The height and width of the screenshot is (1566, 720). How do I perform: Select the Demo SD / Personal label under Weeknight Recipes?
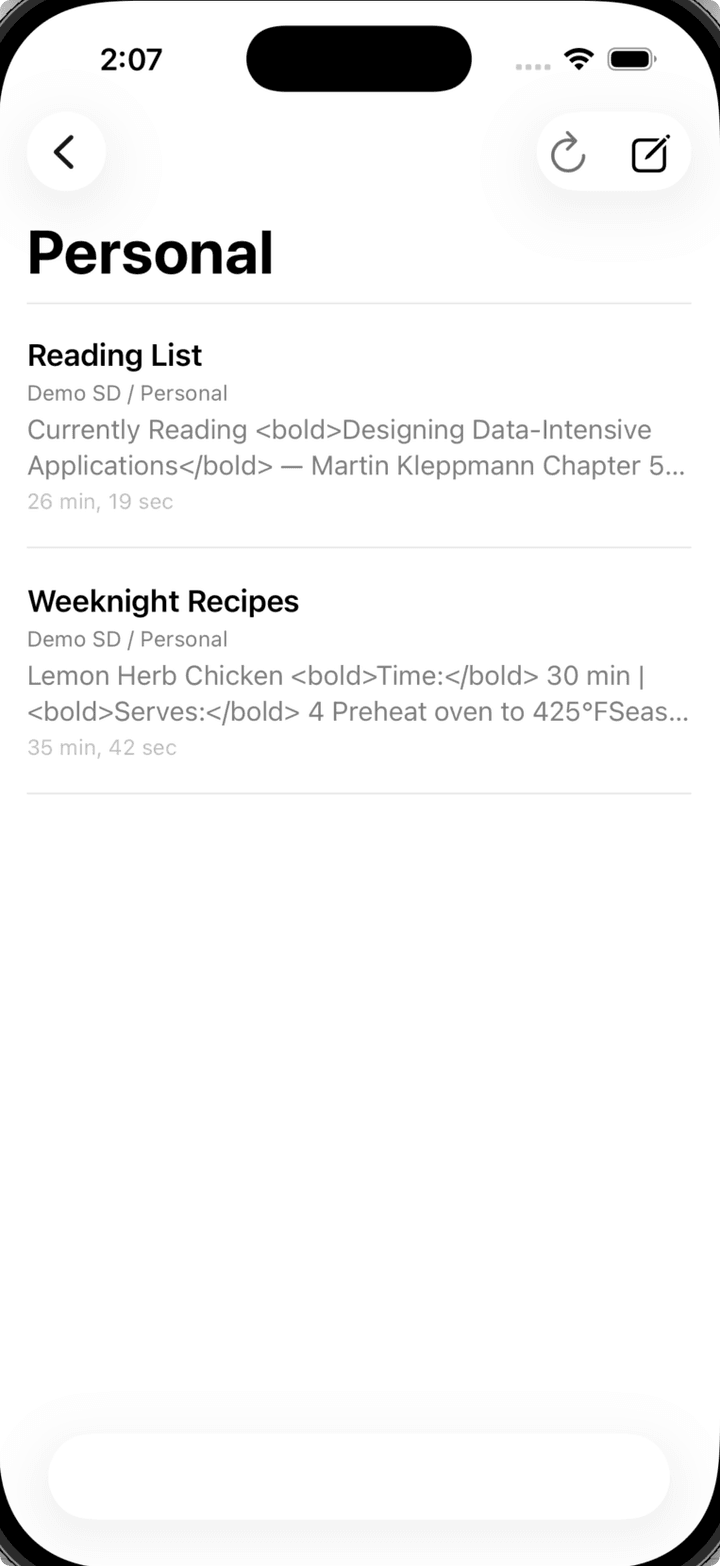(127, 639)
